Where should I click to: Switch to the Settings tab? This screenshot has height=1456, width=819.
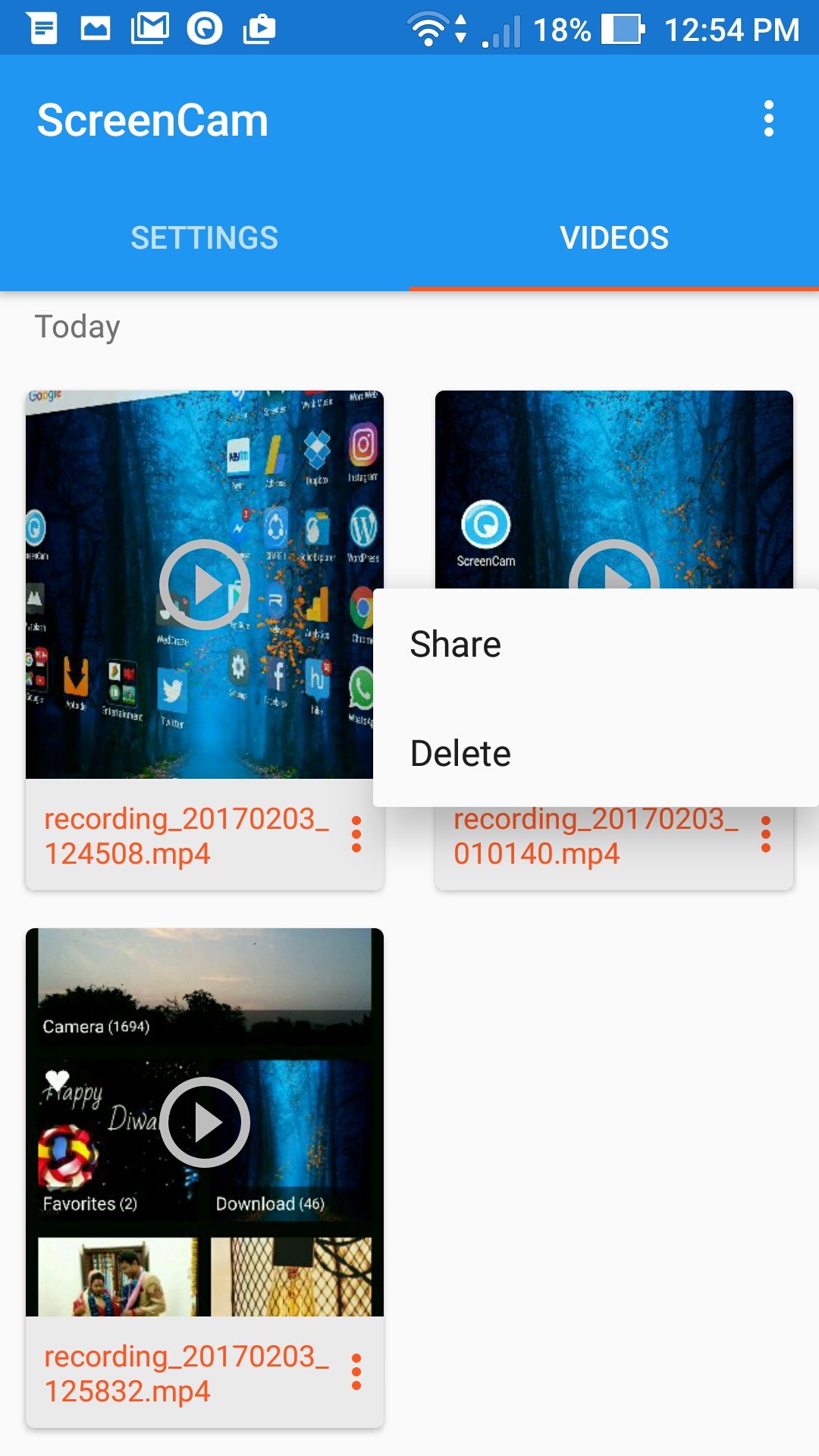pos(205,237)
